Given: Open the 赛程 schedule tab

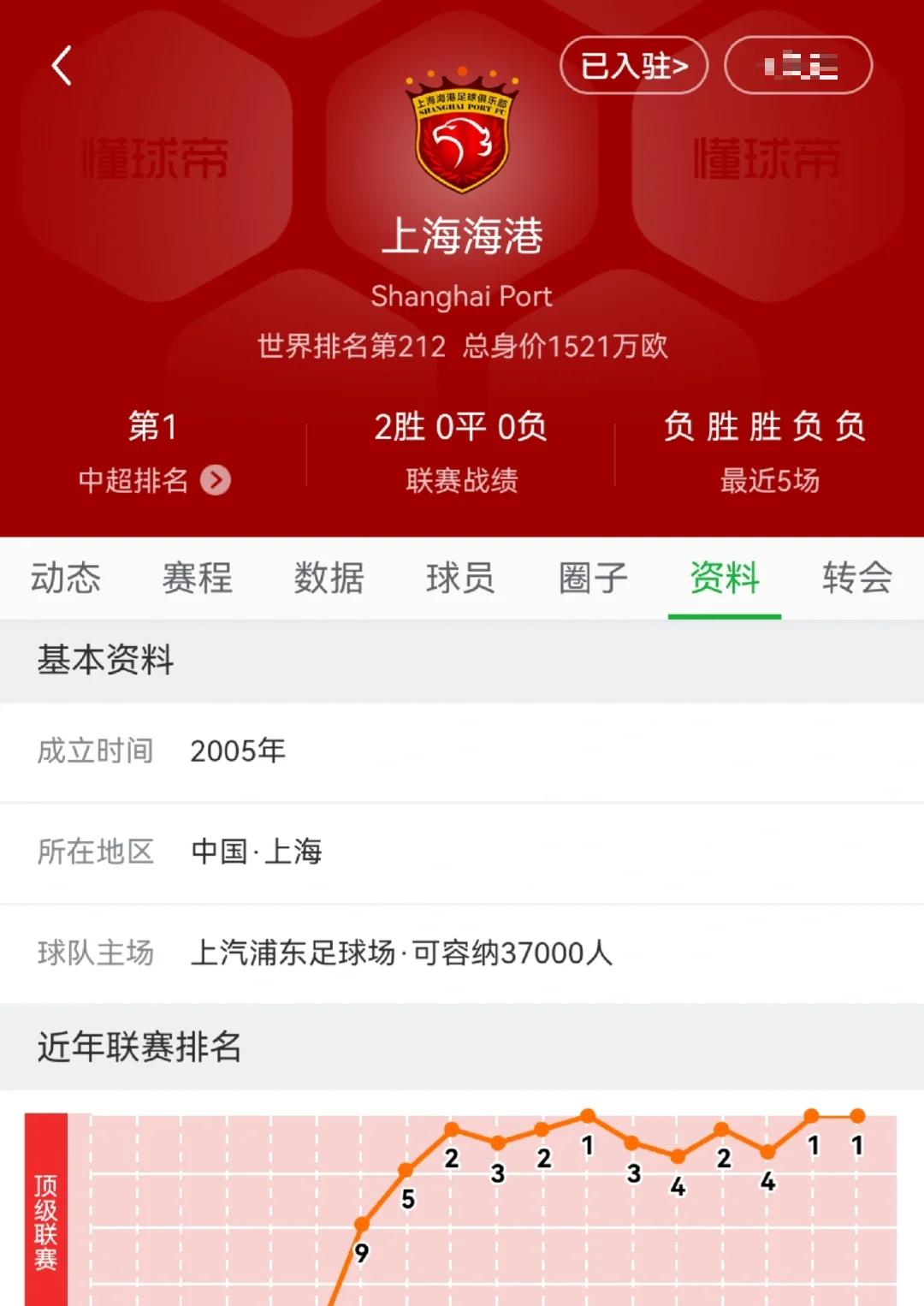Looking at the screenshot, I should (x=198, y=579).
